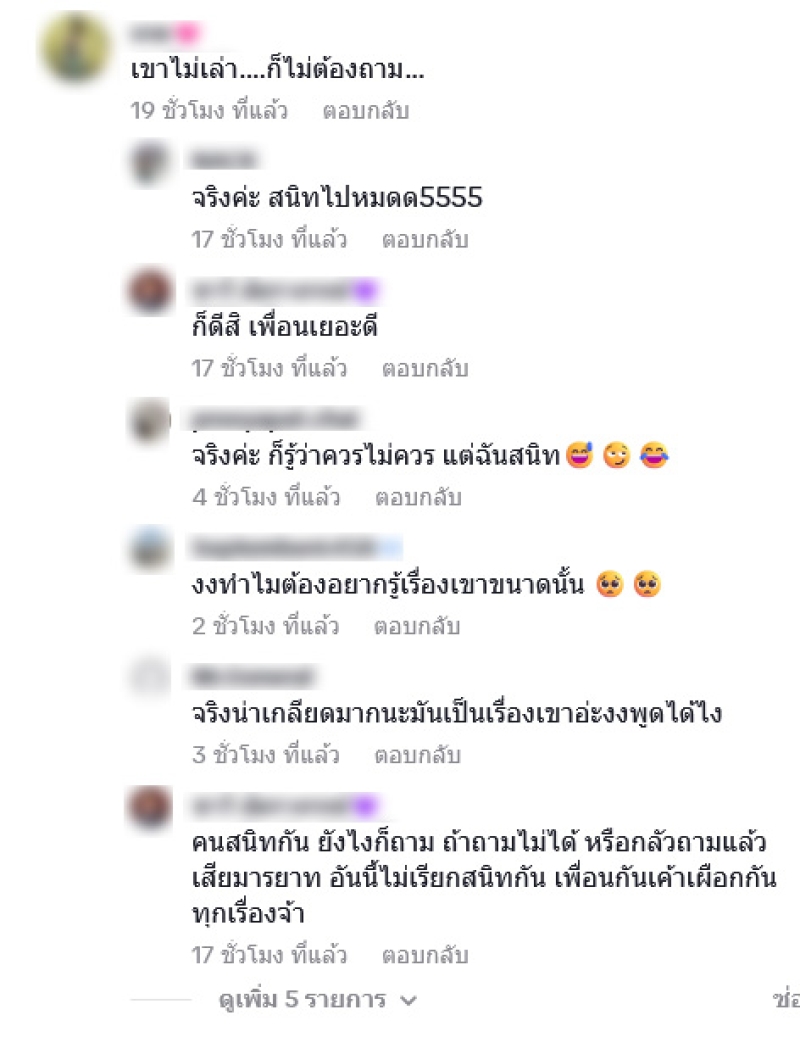The height and width of the screenshot is (1043, 800).
Task: Reply to comment "จริงค่ะ สนิทไปหมดด5555"
Action: [x=425, y=240]
